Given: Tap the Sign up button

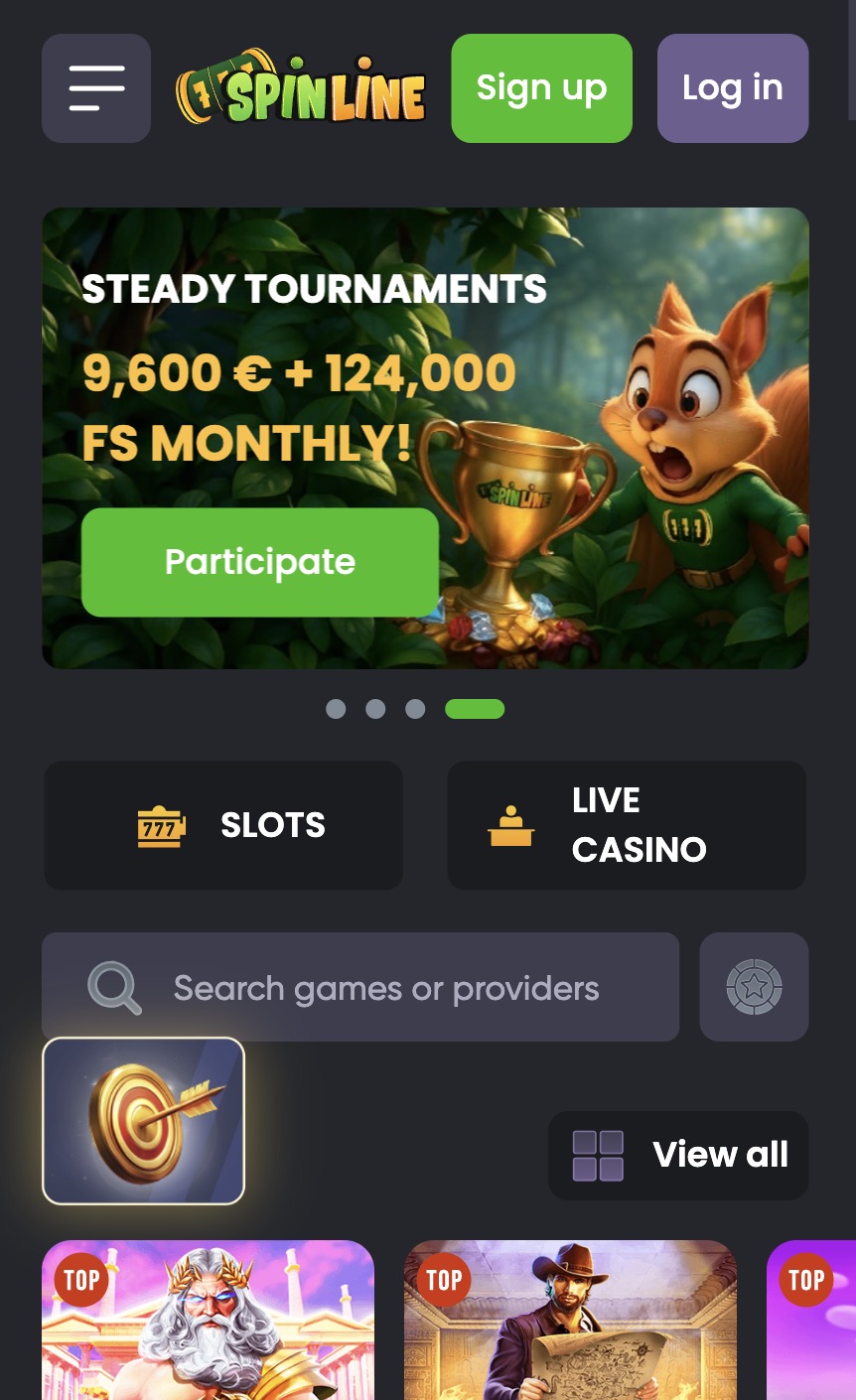Looking at the screenshot, I should click(541, 88).
